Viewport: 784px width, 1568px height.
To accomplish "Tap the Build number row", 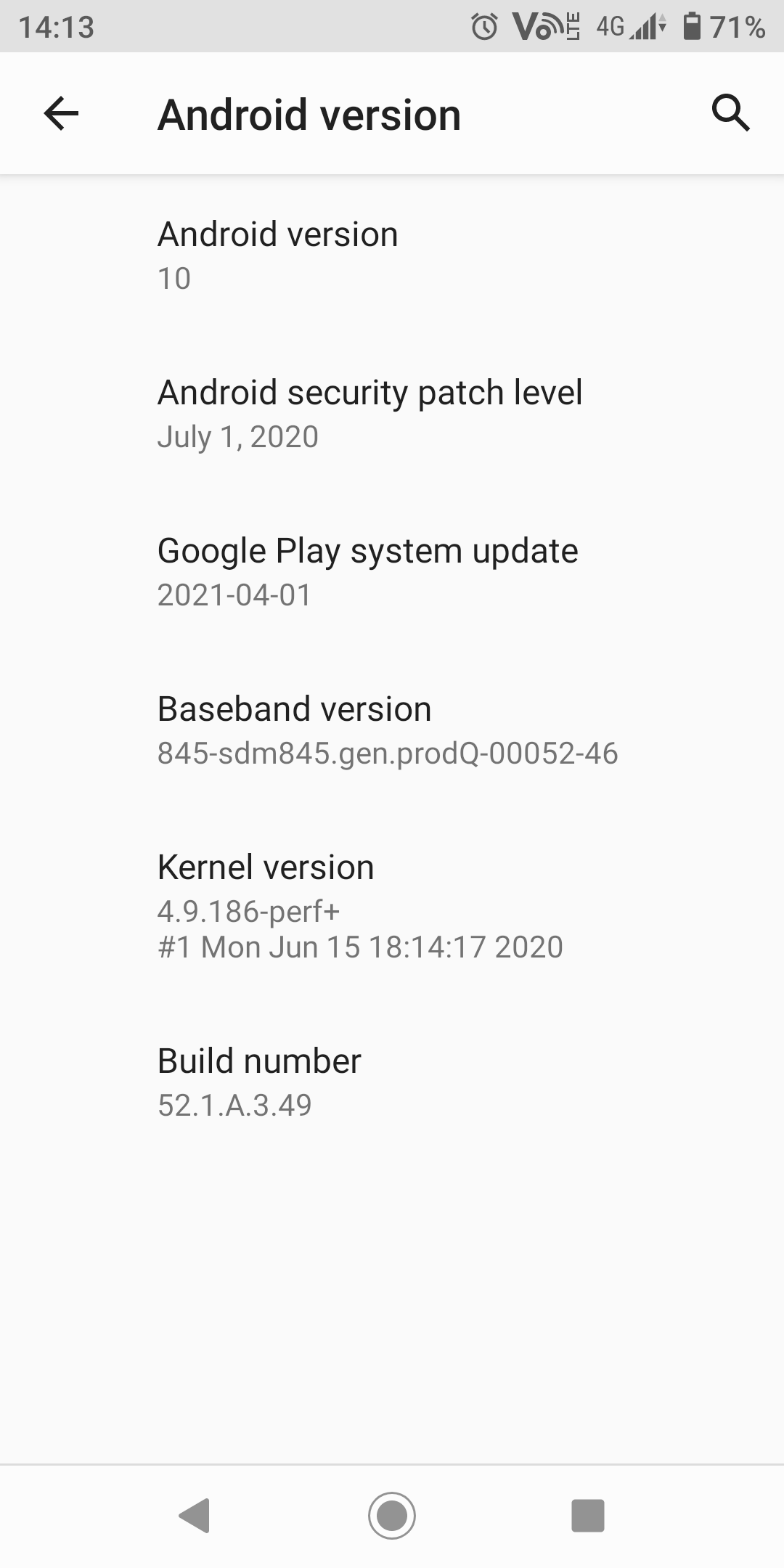I will pos(392,1082).
